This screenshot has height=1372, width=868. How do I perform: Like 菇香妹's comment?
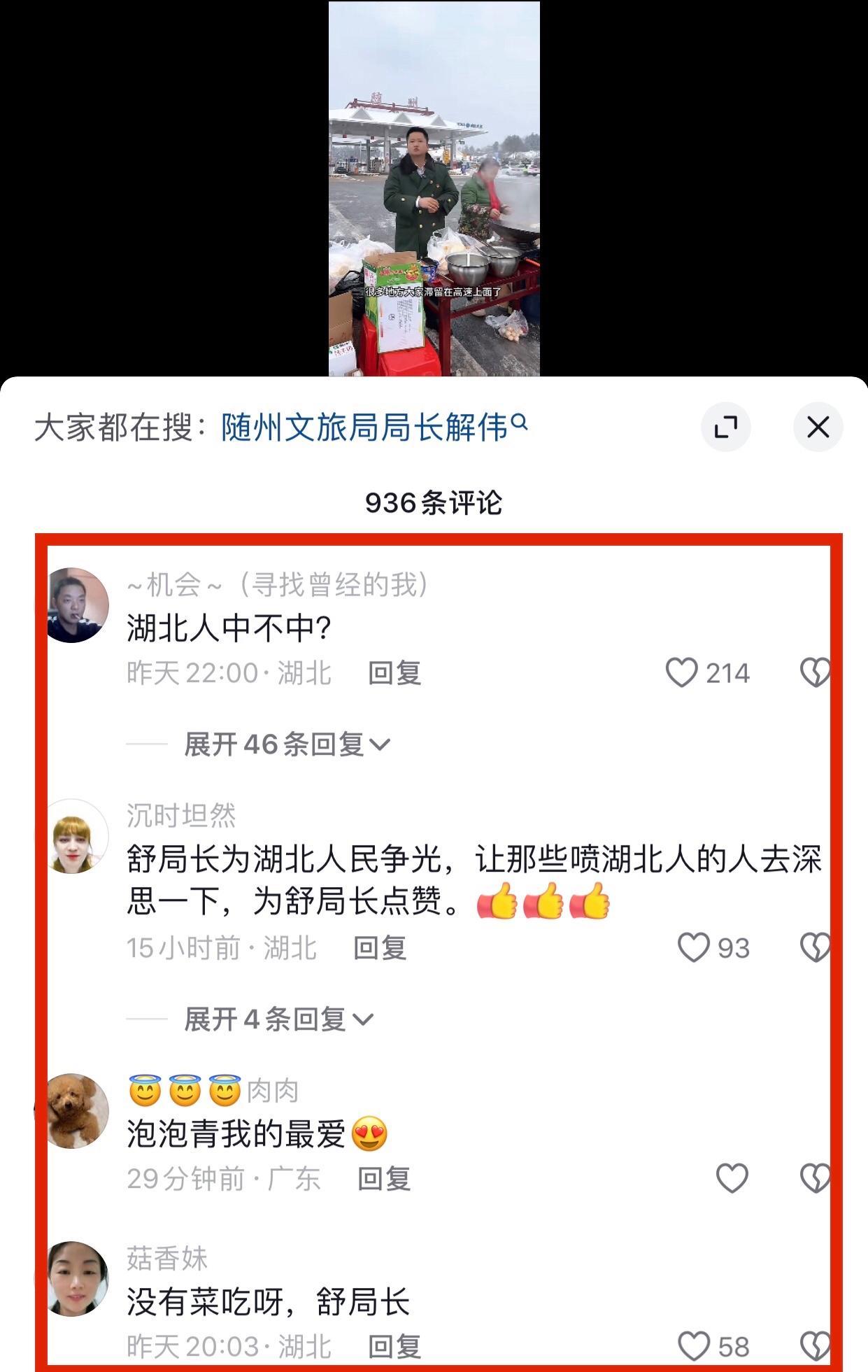[694, 1346]
